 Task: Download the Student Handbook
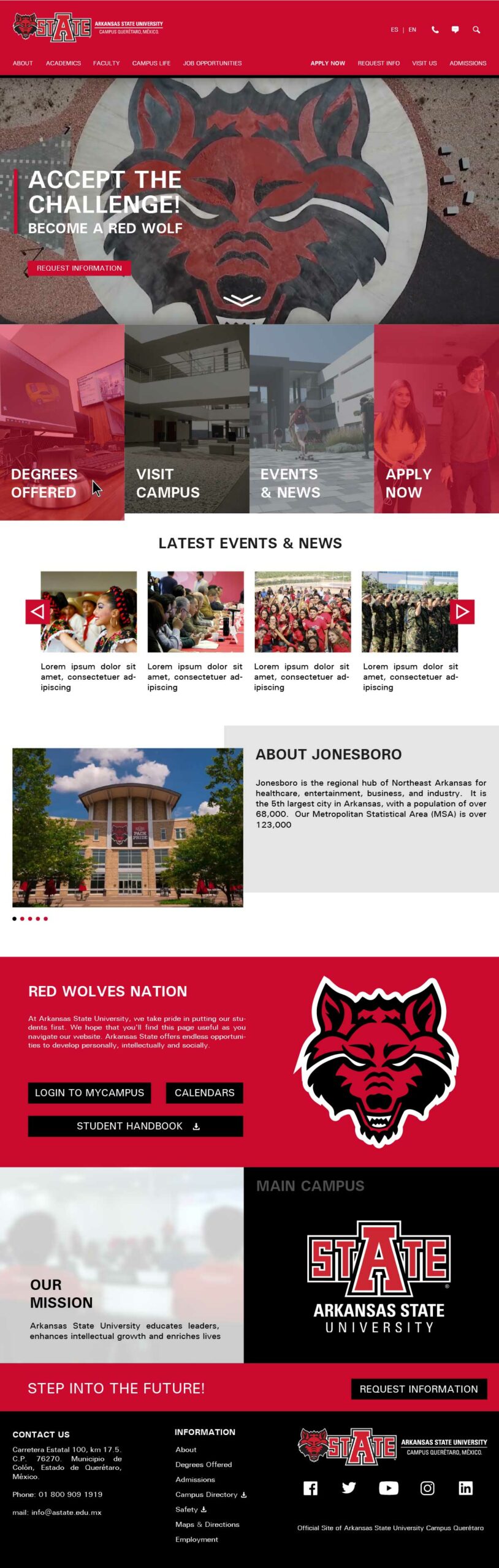[x=135, y=1126]
